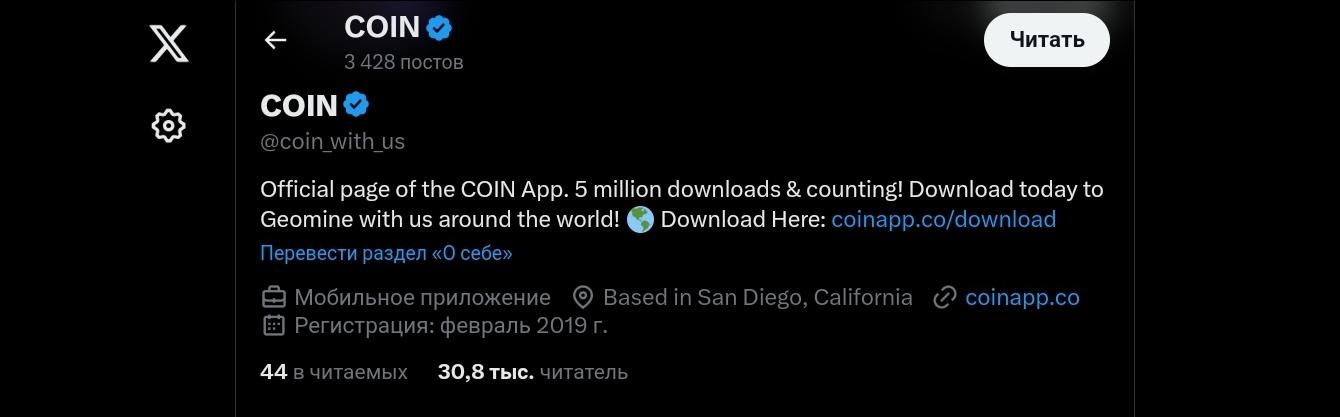
Task: View the 30,8 тыс. читатель list
Action: click(x=532, y=372)
